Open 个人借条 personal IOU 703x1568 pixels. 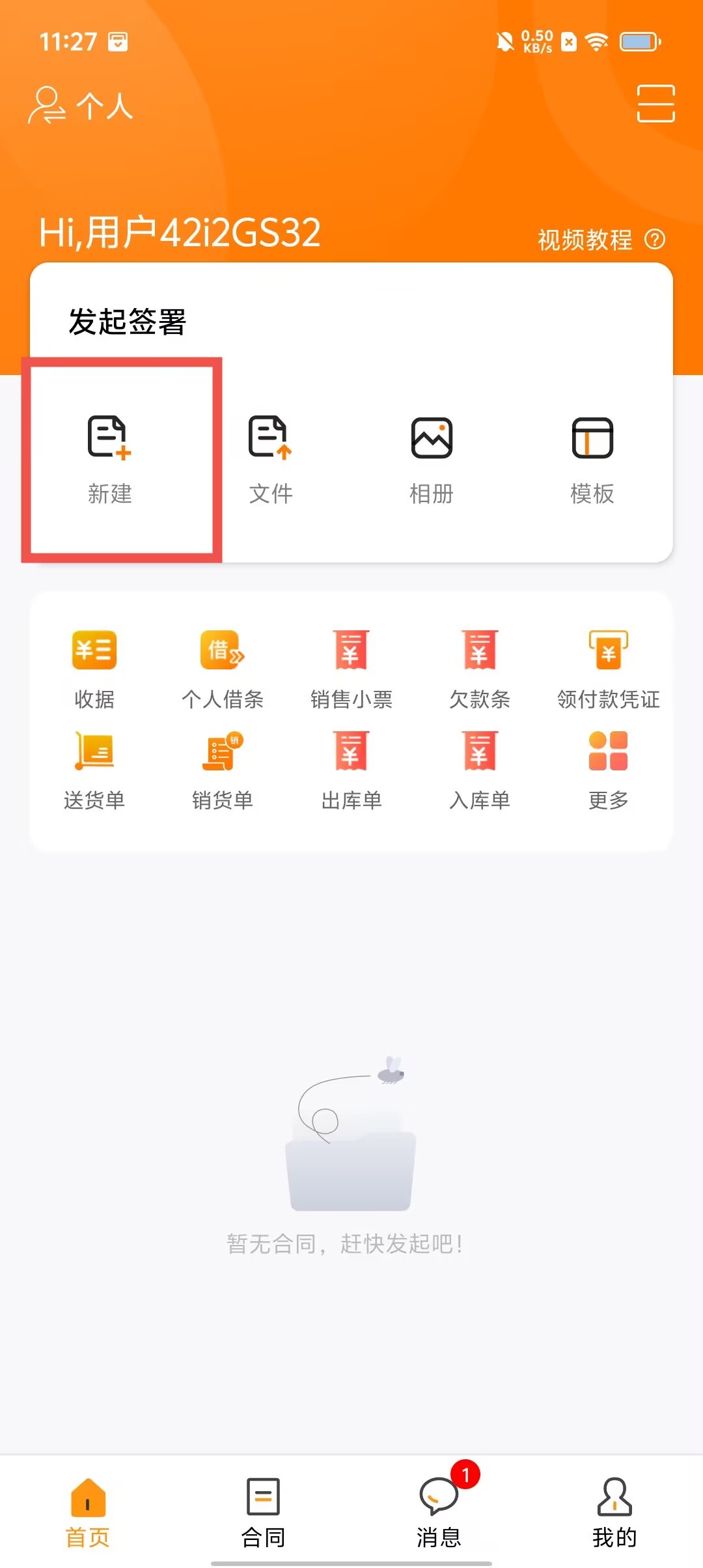coord(223,669)
